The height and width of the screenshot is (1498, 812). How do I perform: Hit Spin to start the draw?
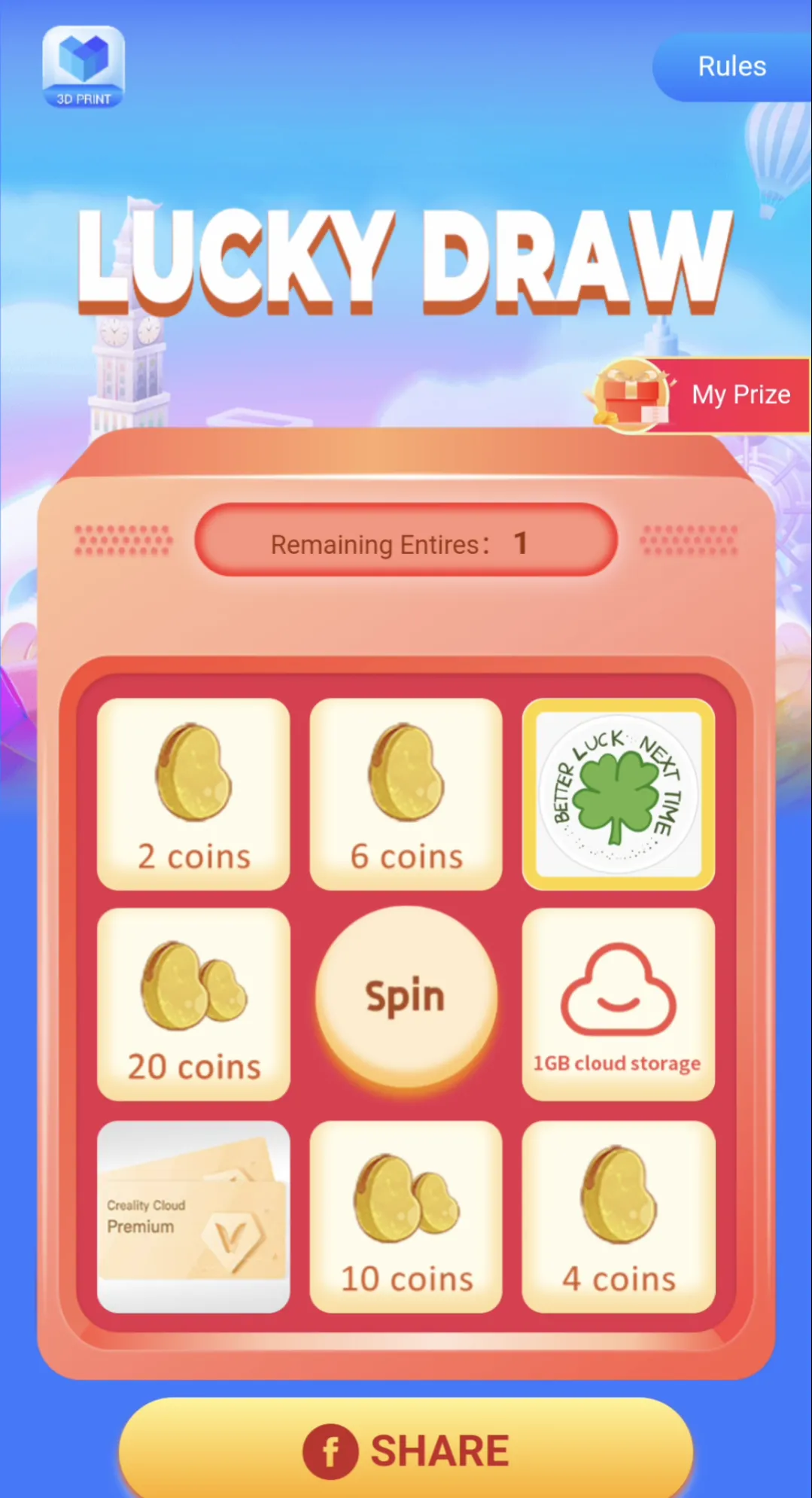[x=406, y=997]
